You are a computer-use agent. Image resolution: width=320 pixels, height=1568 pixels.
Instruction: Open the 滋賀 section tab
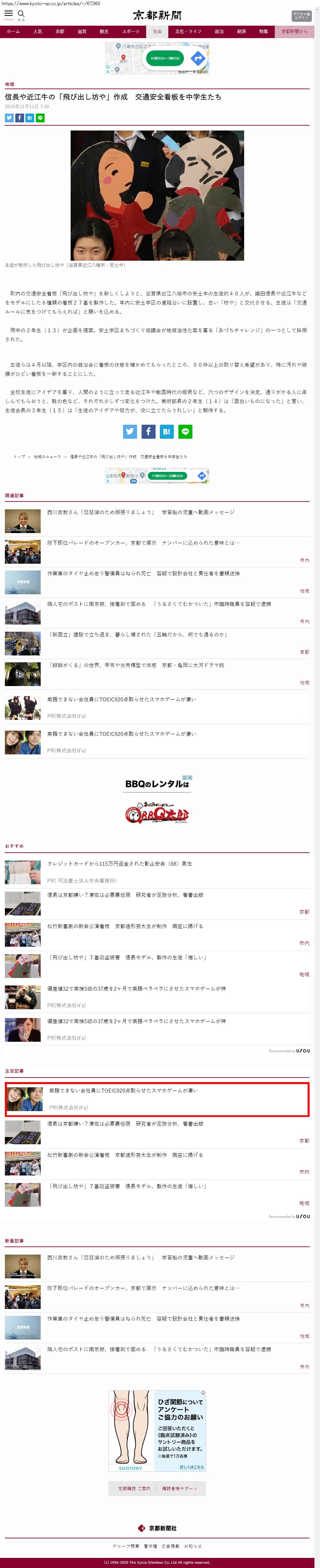(81, 31)
